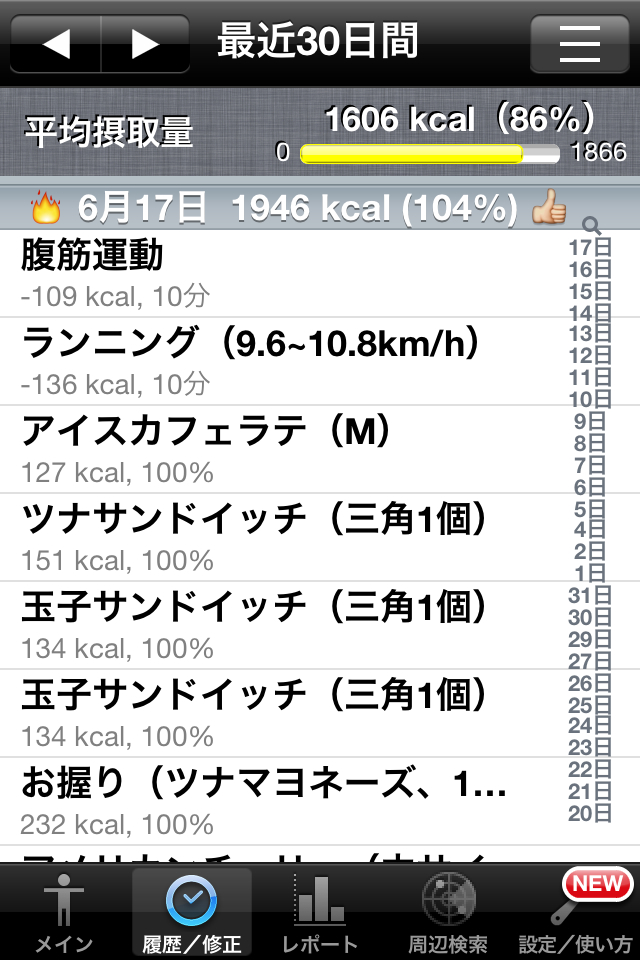Jump to 10日 in the date index
Image resolution: width=640 pixels, height=960 pixels.
pyautogui.click(x=589, y=399)
